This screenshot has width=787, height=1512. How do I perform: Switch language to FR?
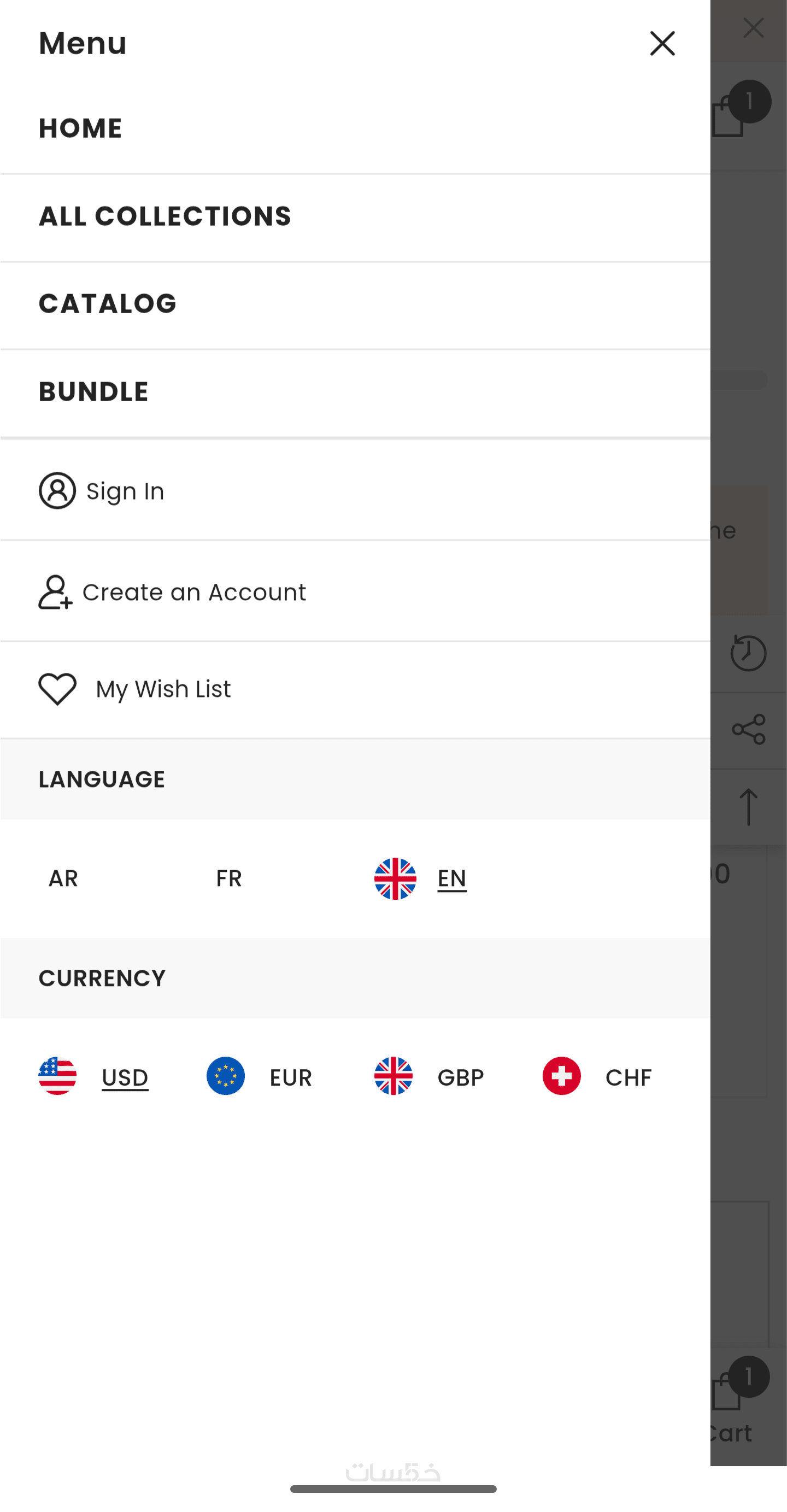click(x=229, y=878)
